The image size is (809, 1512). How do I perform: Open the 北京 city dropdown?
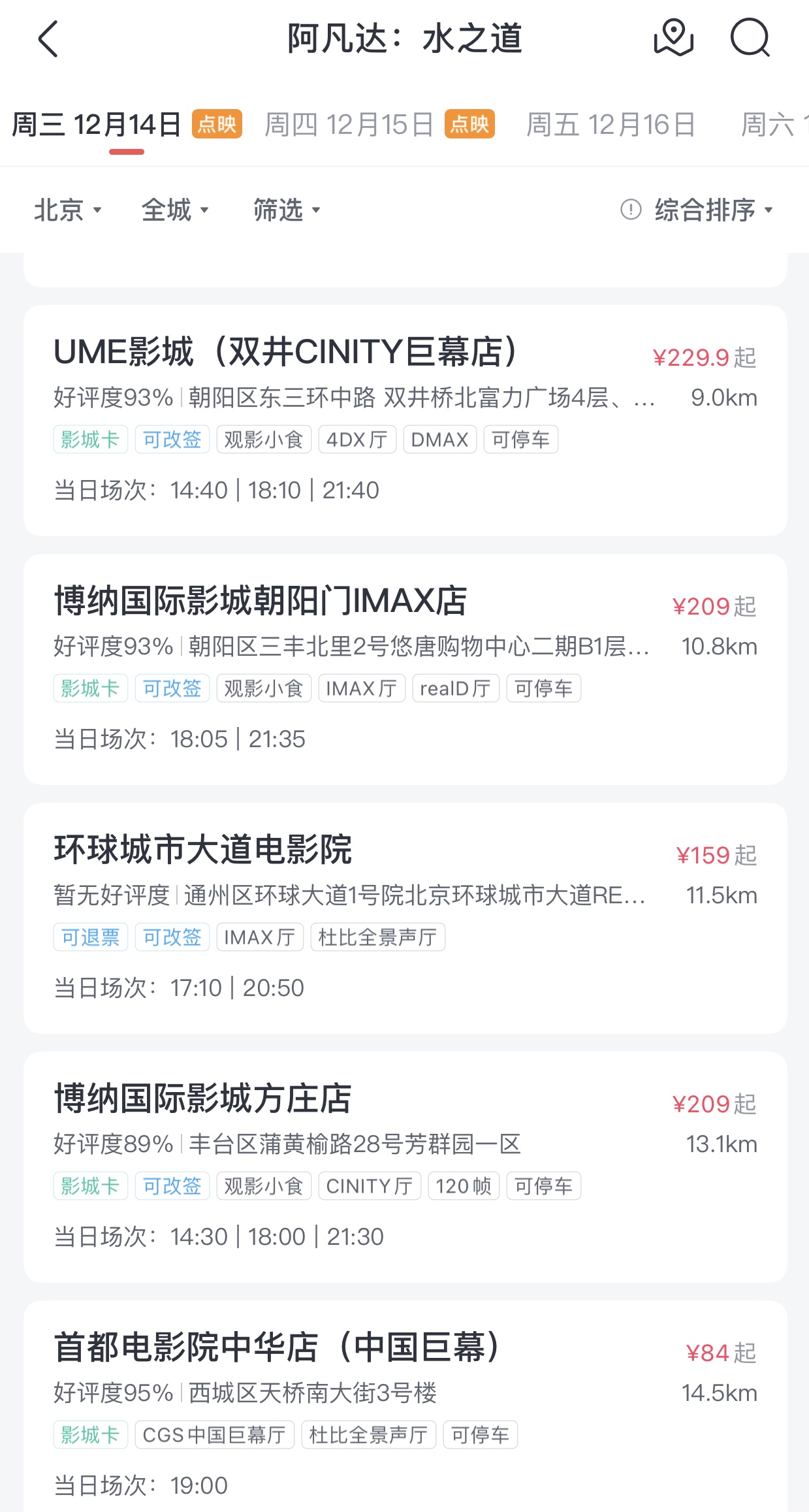[68, 210]
